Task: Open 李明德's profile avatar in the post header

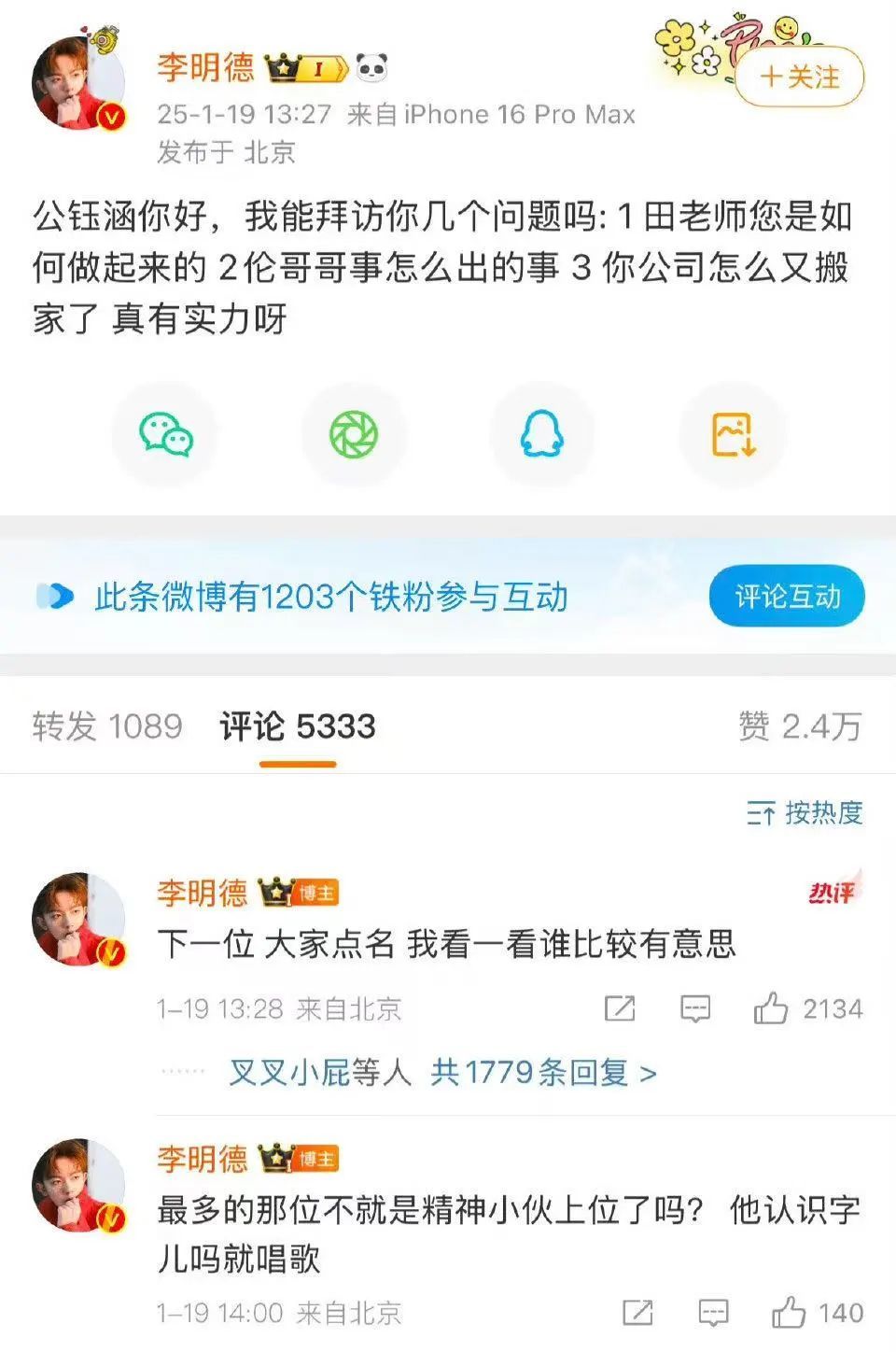Action: pos(78,84)
